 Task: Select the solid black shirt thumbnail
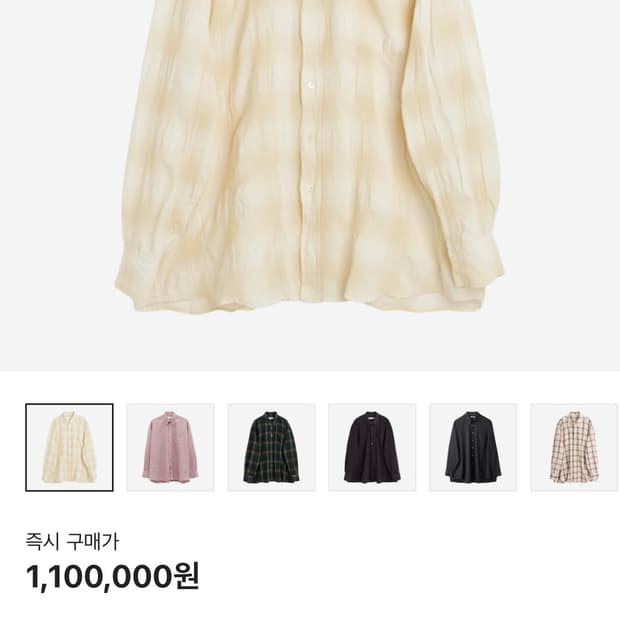pos(372,448)
